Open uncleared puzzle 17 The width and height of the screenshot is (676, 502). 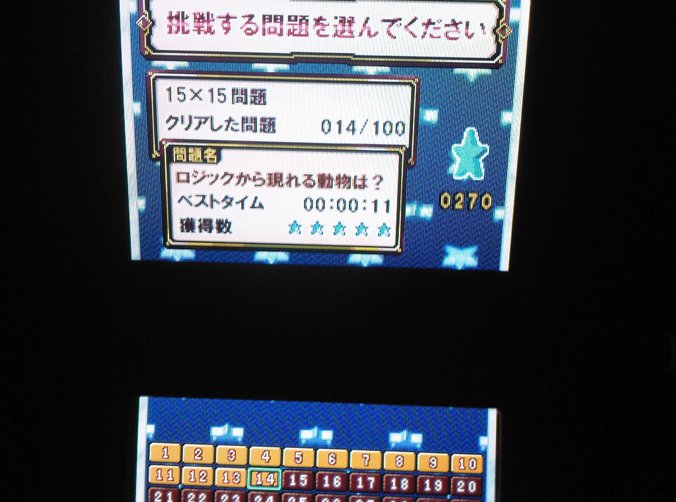point(366,482)
